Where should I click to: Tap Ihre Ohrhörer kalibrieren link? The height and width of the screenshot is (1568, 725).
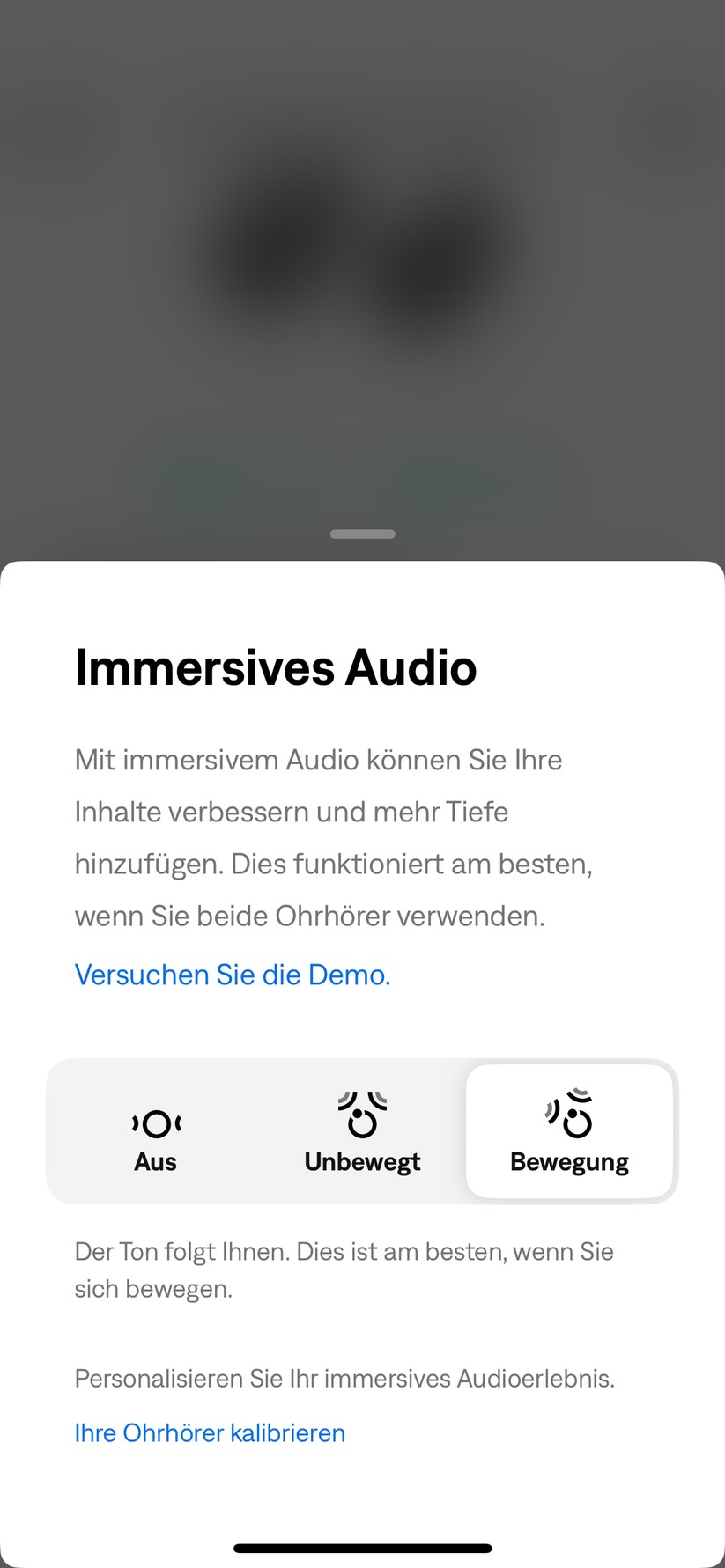click(x=210, y=1432)
